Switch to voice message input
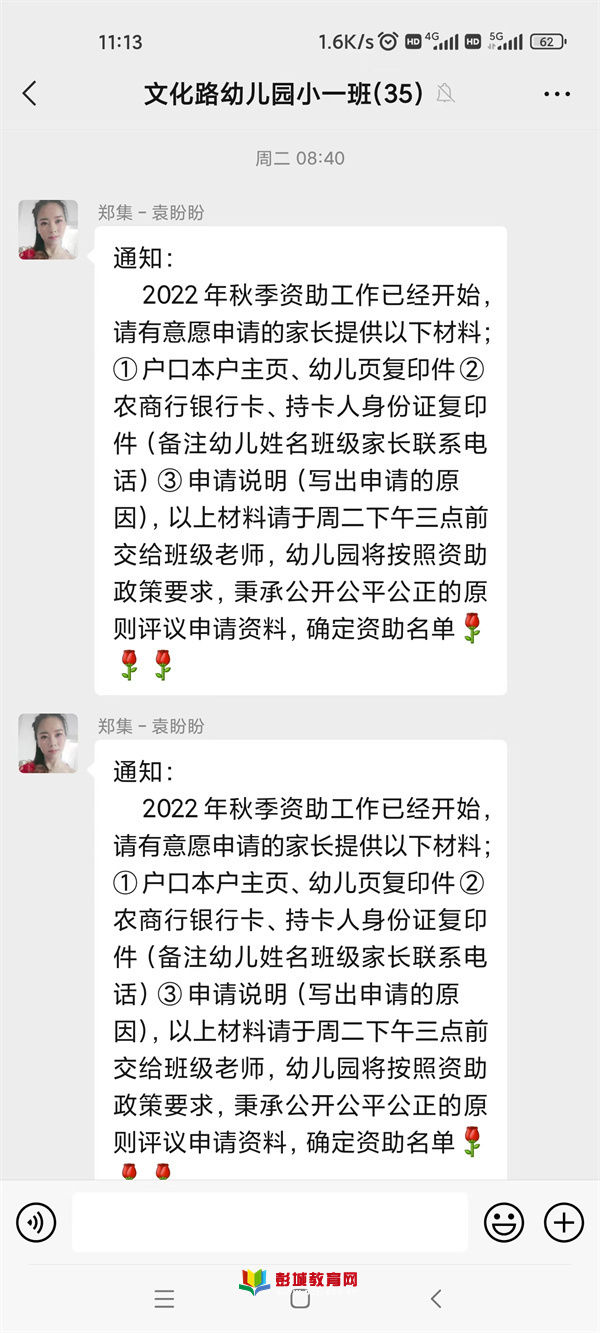The width and height of the screenshot is (600, 1333). (x=37, y=1221)
